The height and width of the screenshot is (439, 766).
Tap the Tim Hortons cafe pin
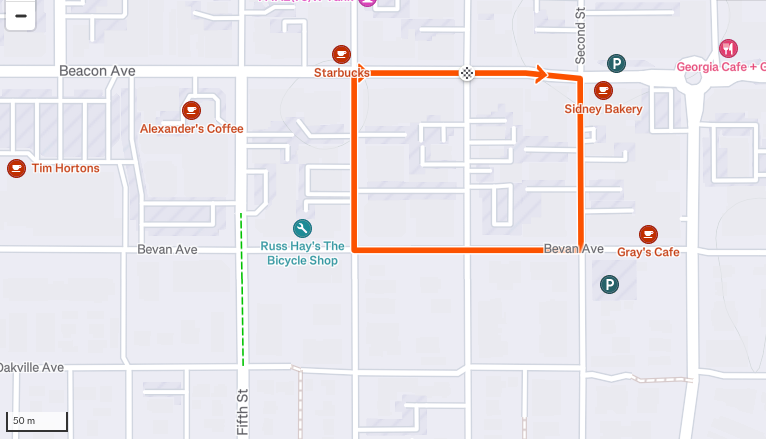(16, 168)
